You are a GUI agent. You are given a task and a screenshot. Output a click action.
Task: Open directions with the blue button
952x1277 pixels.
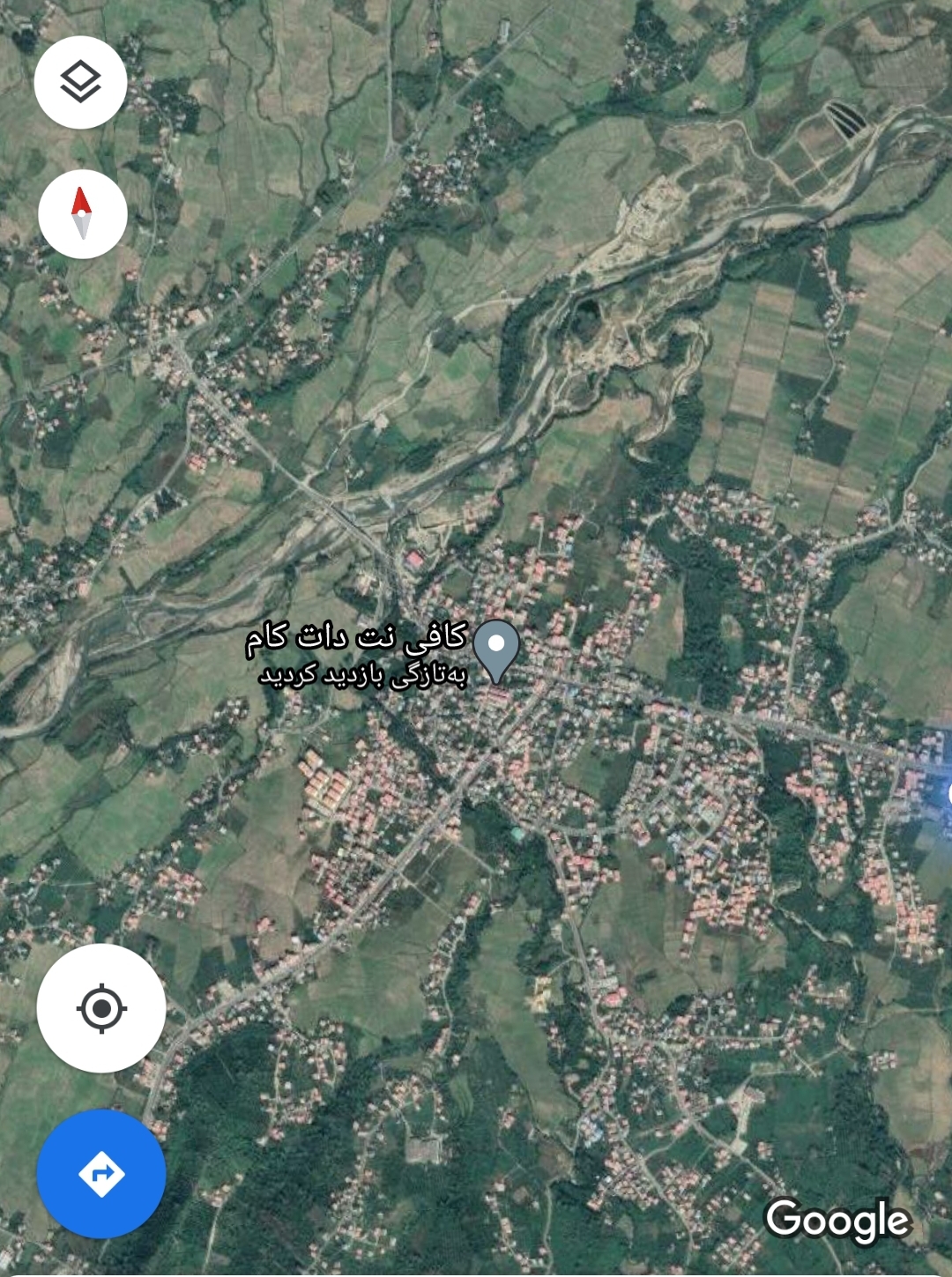click(101, 1174)
